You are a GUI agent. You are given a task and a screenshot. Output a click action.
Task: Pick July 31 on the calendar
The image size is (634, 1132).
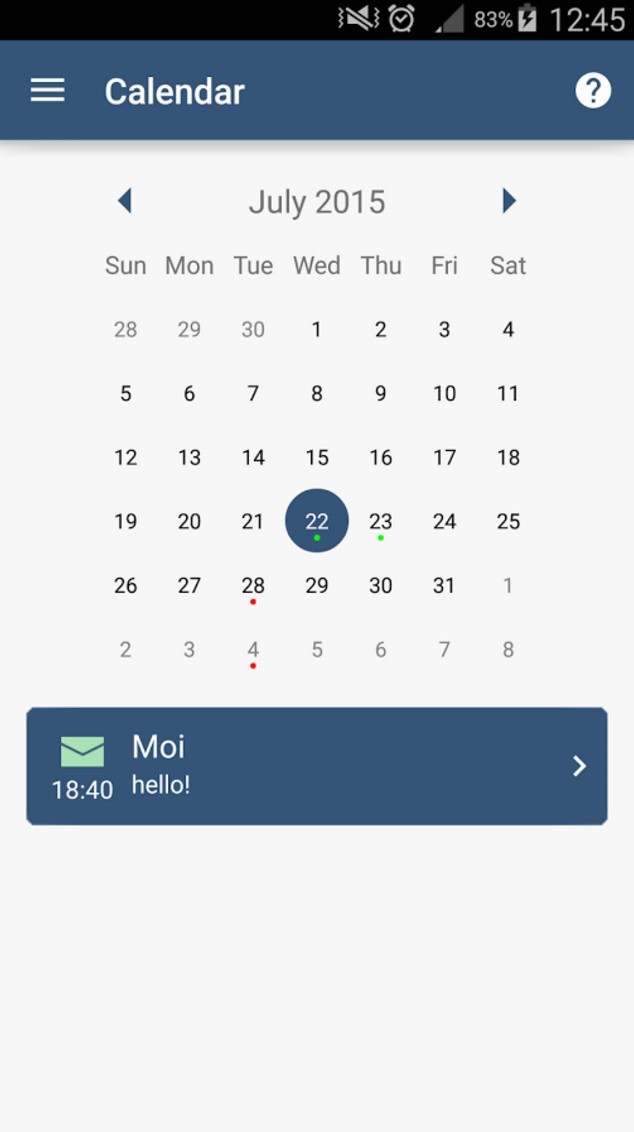[444, 585]
